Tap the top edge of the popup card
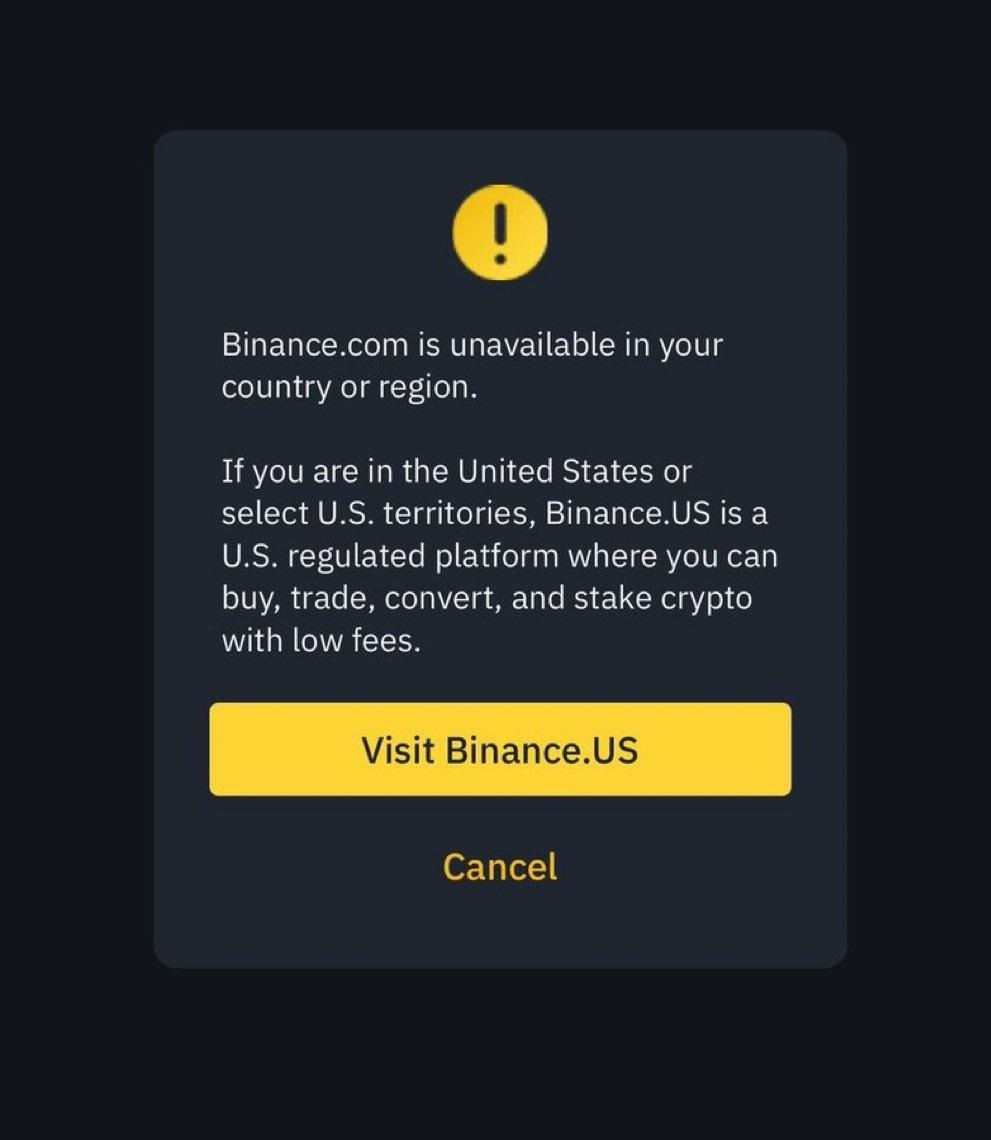Screen dimensions: 991x1140 500,140
